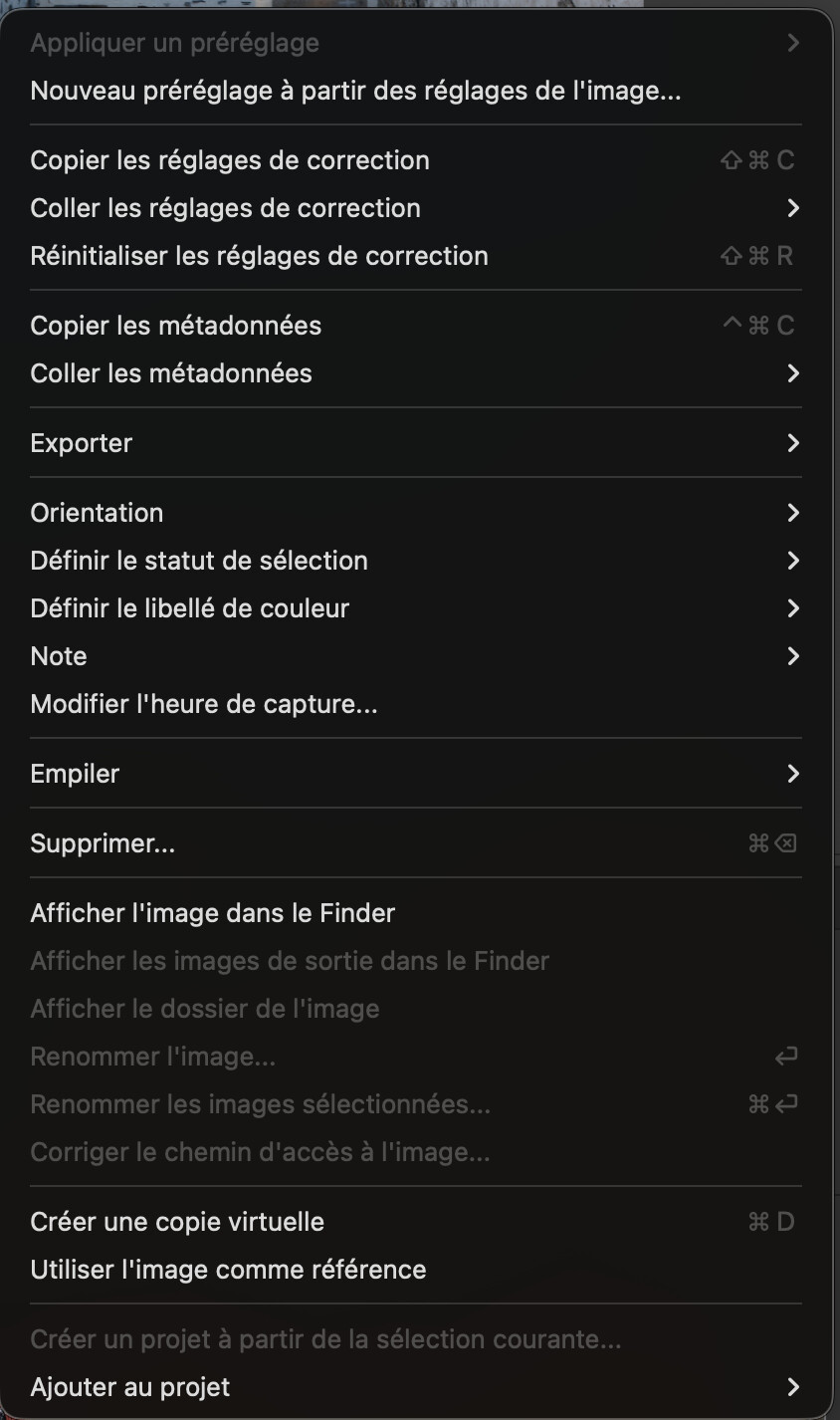Open Définir le libellé de couleur
The height and width of the screenshot is (1420, 840).
tap(190, 608)
